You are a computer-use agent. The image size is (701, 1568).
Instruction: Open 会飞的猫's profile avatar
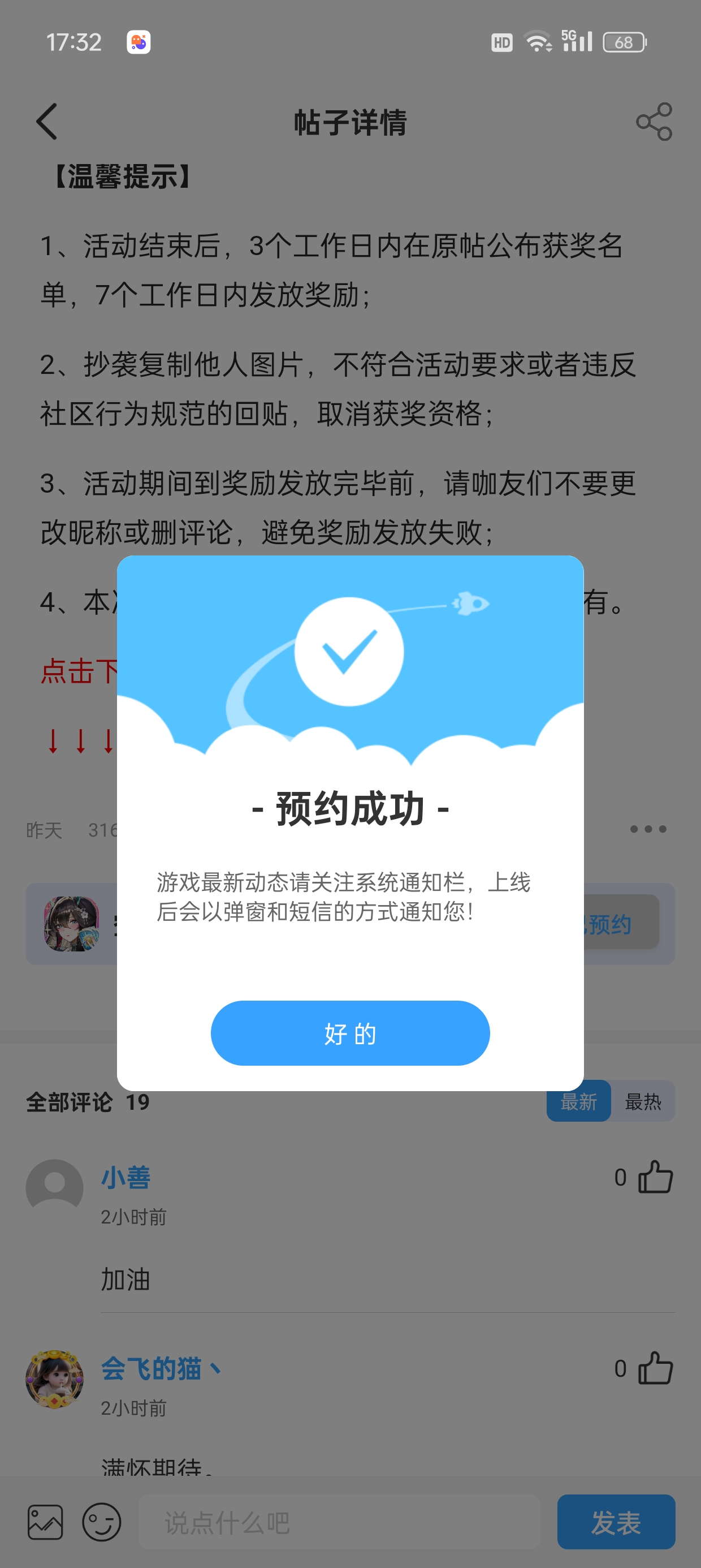(x=55, y=1378)
